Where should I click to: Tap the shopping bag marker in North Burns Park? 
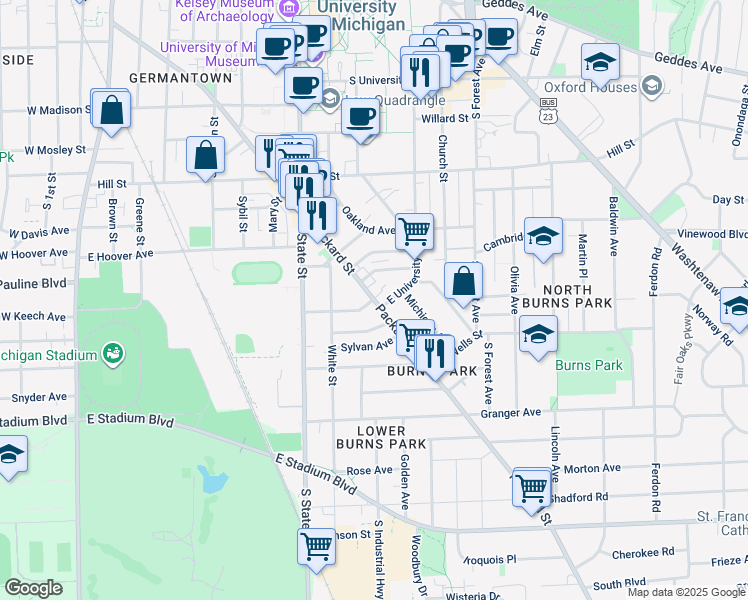coord(464,281)
